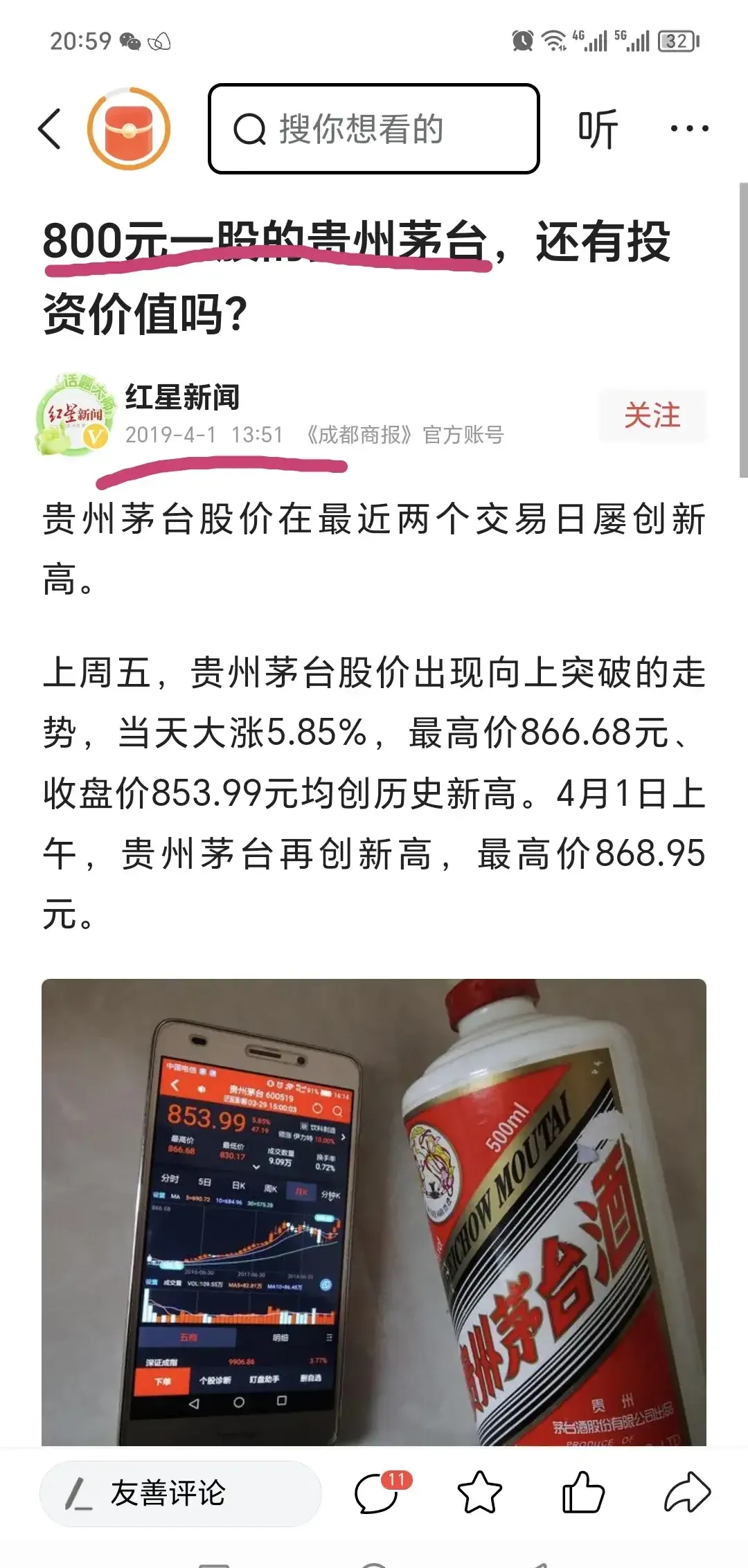Open 红星新闻 author profile
Image resolution: width=748 pixels, height=1568 pixels.
click(x=183, y=397)
